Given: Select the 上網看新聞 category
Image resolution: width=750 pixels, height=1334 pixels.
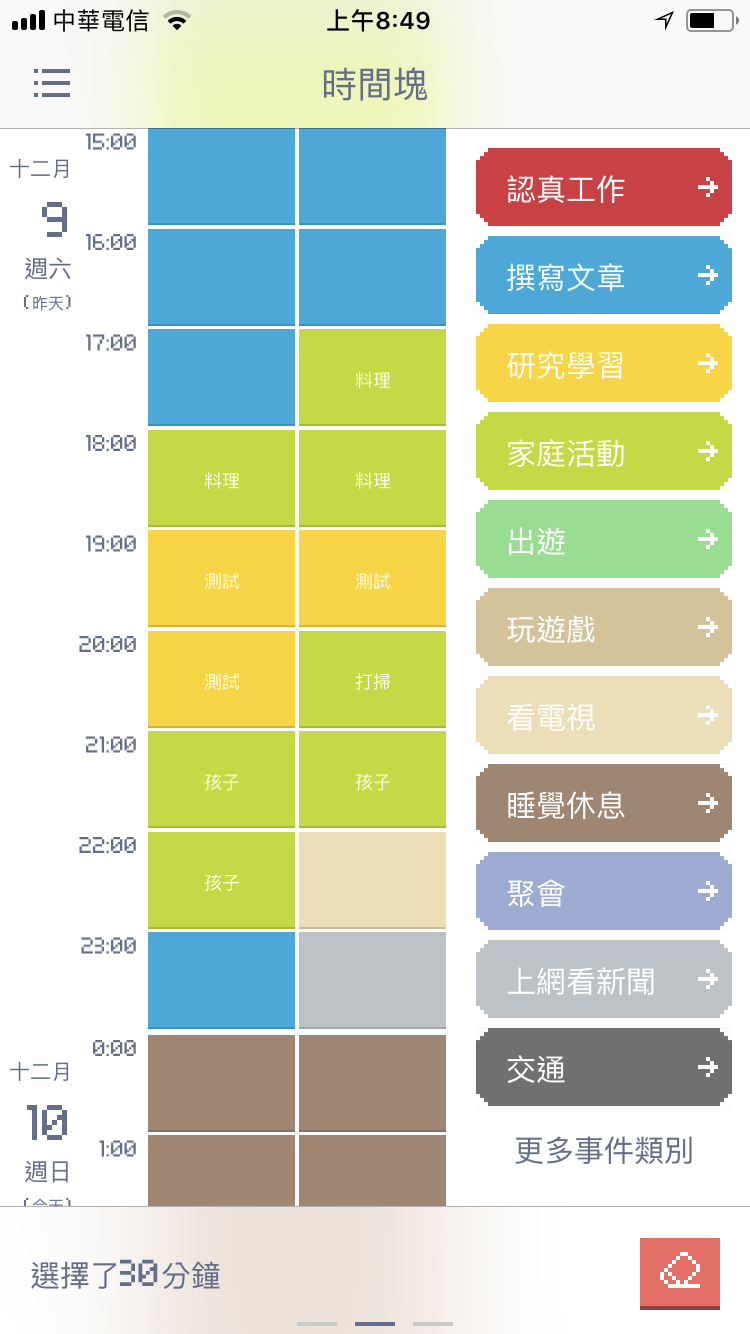Looking at the screenshot, I should tap(604, 980).
